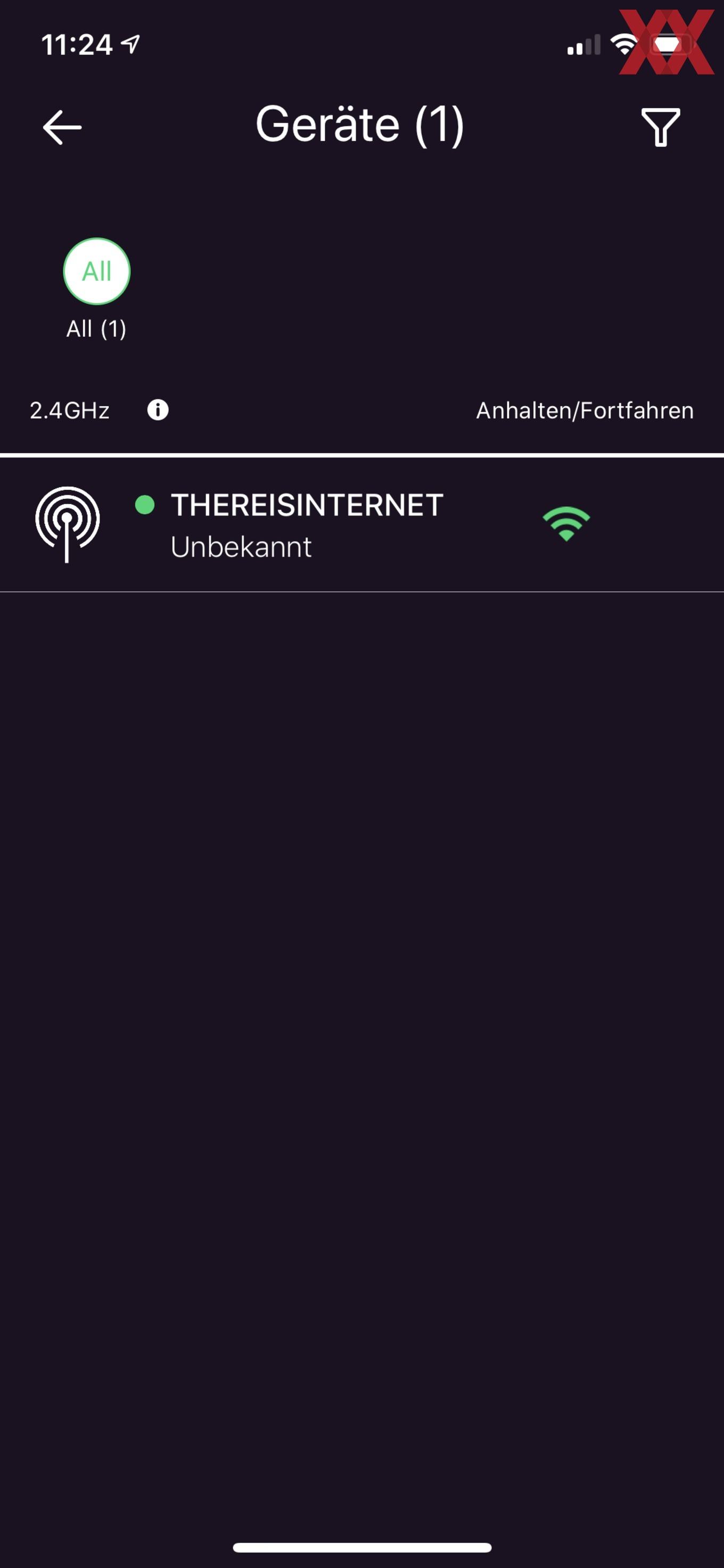Open the filter funnel icon
724x1568 pixels.
pyautogui.click(x=661, y=127)
